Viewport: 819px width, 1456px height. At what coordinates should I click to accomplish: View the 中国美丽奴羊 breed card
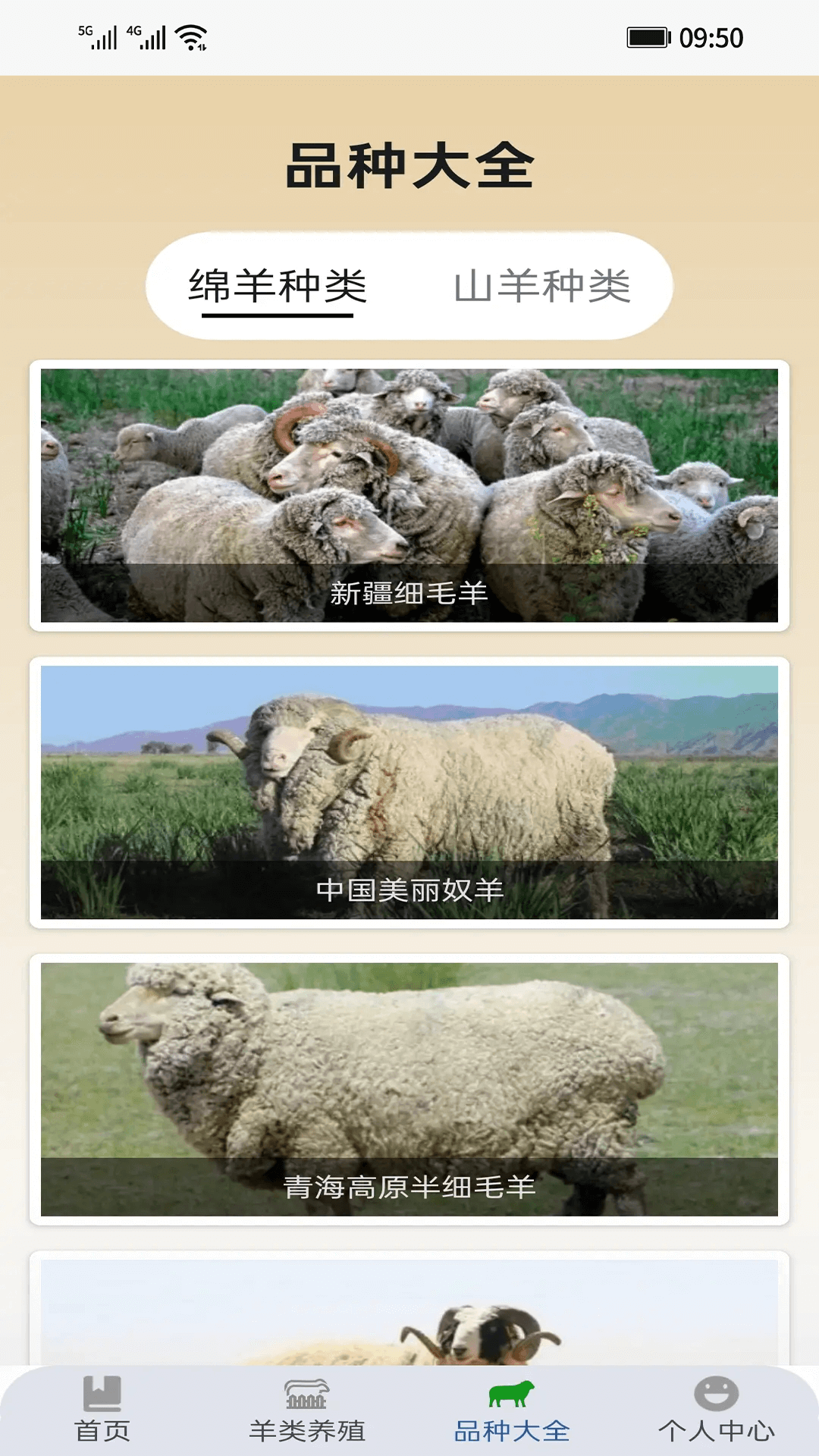tap(409, 792)
